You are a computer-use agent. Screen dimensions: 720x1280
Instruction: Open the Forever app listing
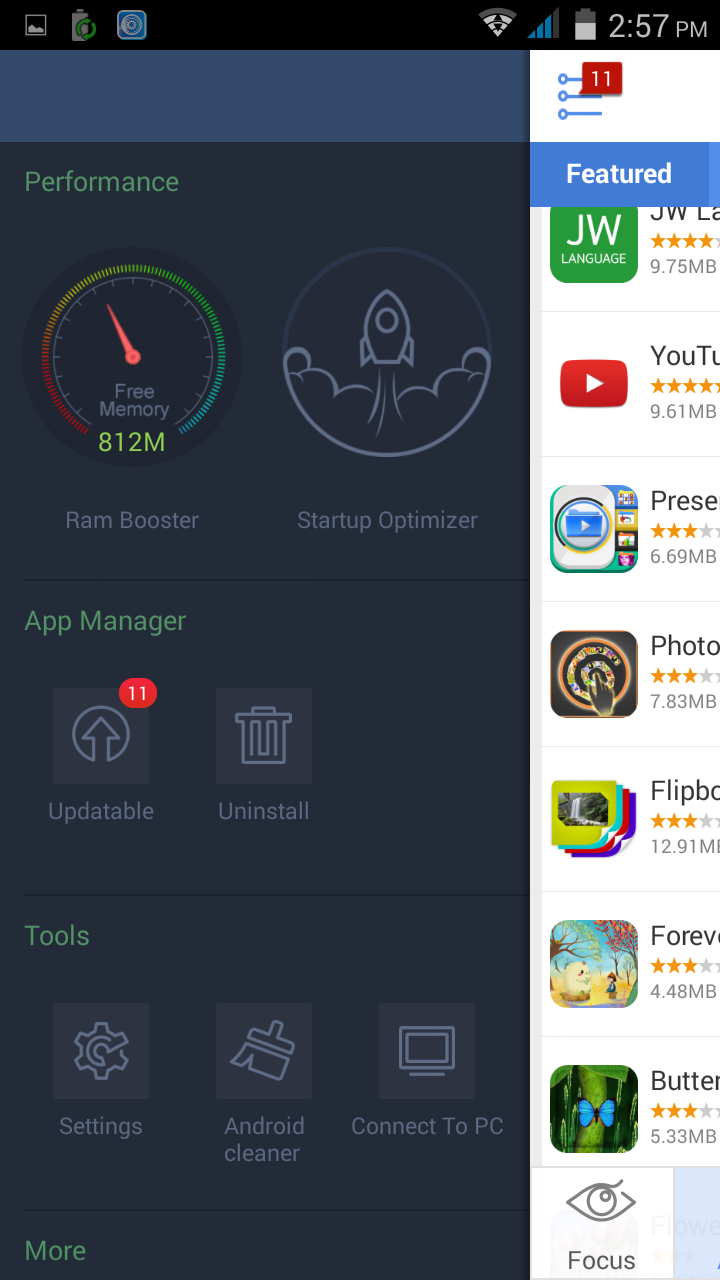pyautogui.click(x=630, y=964)
